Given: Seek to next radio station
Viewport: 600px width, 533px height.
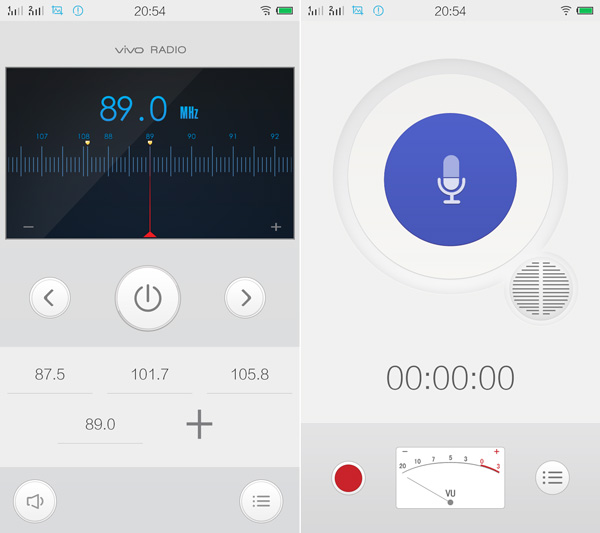Looking at the screenshot, I should (x=245, y=297).
